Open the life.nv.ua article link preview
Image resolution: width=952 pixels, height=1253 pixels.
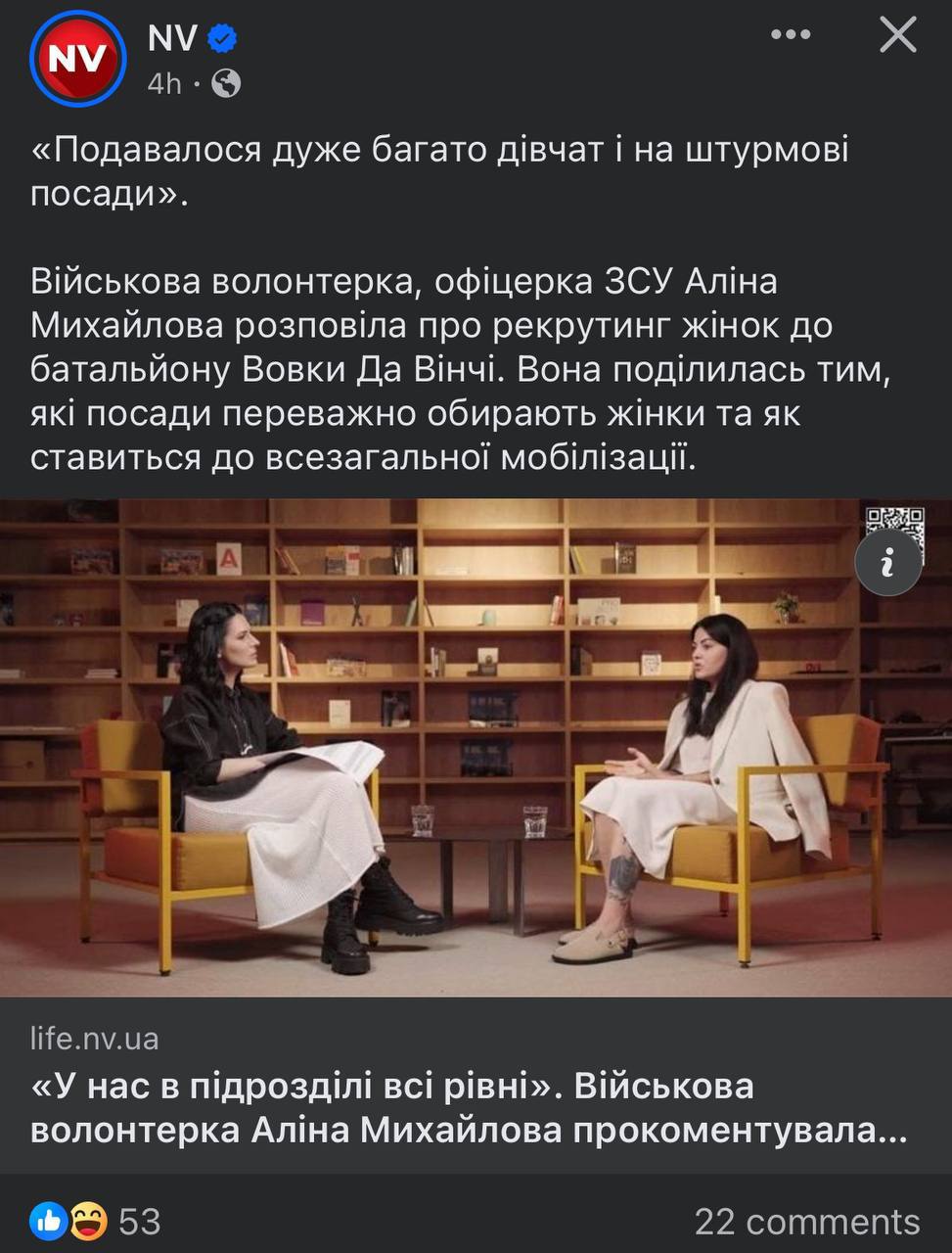tap(470, 1106)
